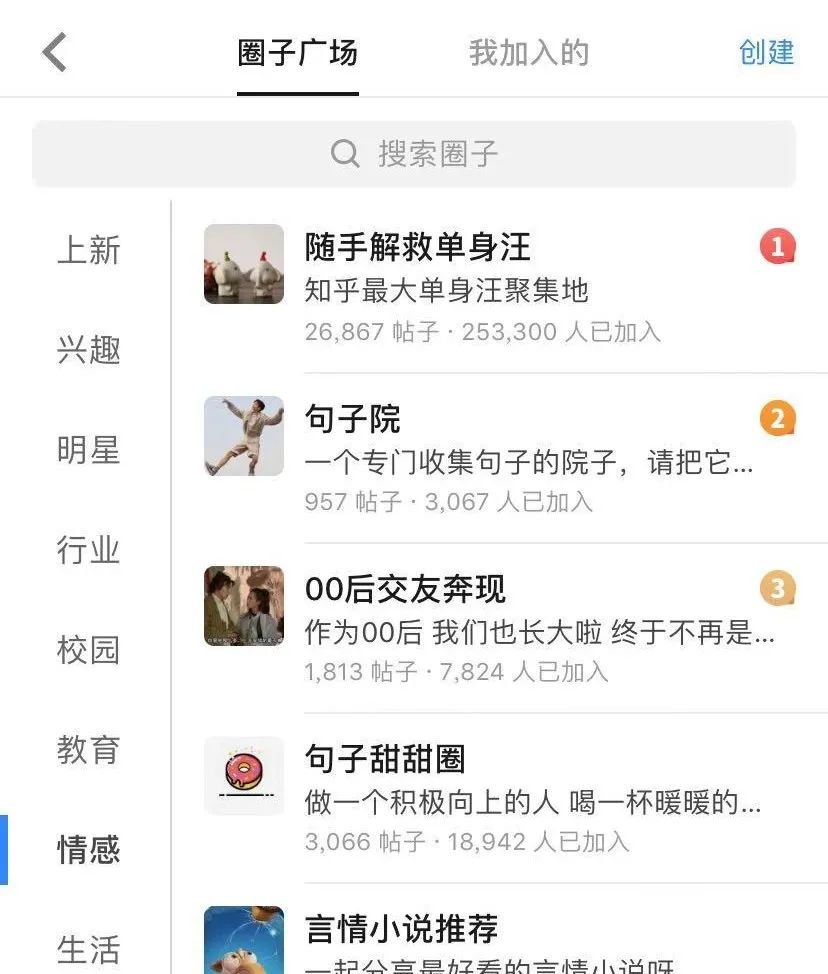Viewport: 828px width, 974px height.
Task: Switch to the 我加入的 tab
Action: pyautogui.click(x=529, y=52)
